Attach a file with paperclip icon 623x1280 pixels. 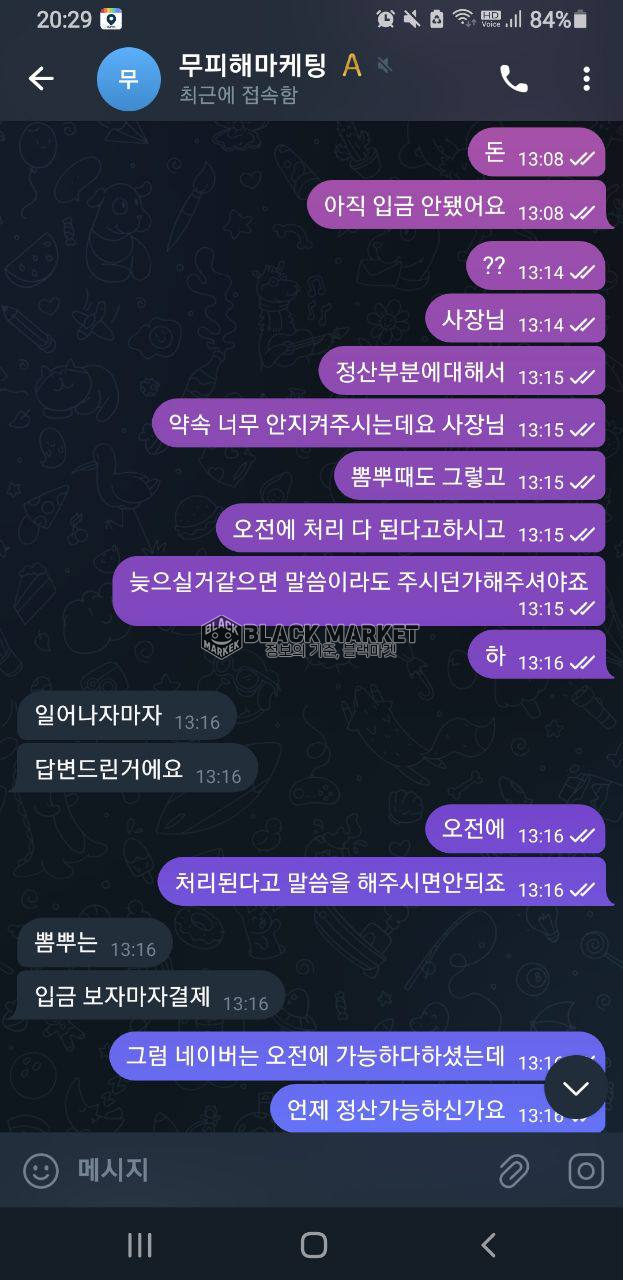point(514,1170)
